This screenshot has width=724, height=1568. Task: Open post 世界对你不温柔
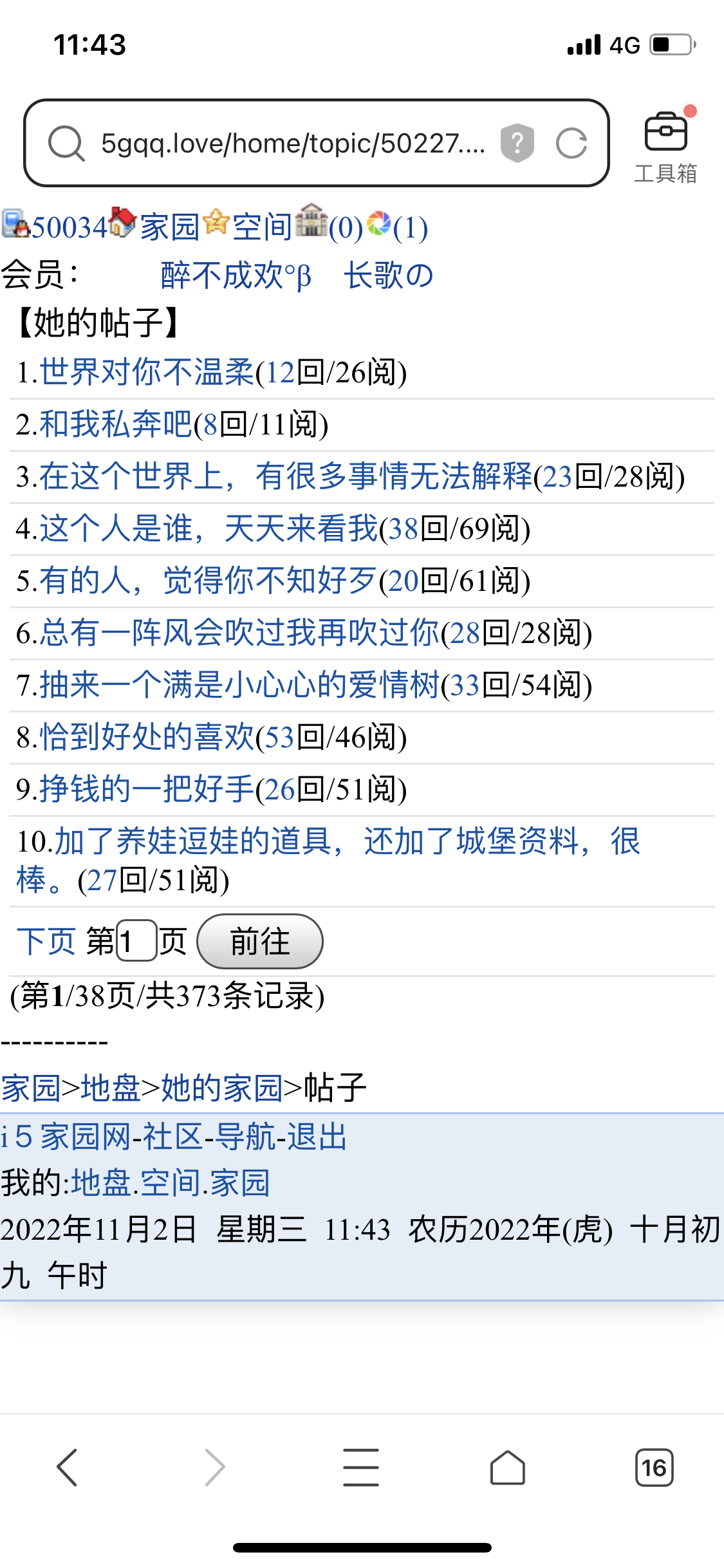[x=147, y=372]
